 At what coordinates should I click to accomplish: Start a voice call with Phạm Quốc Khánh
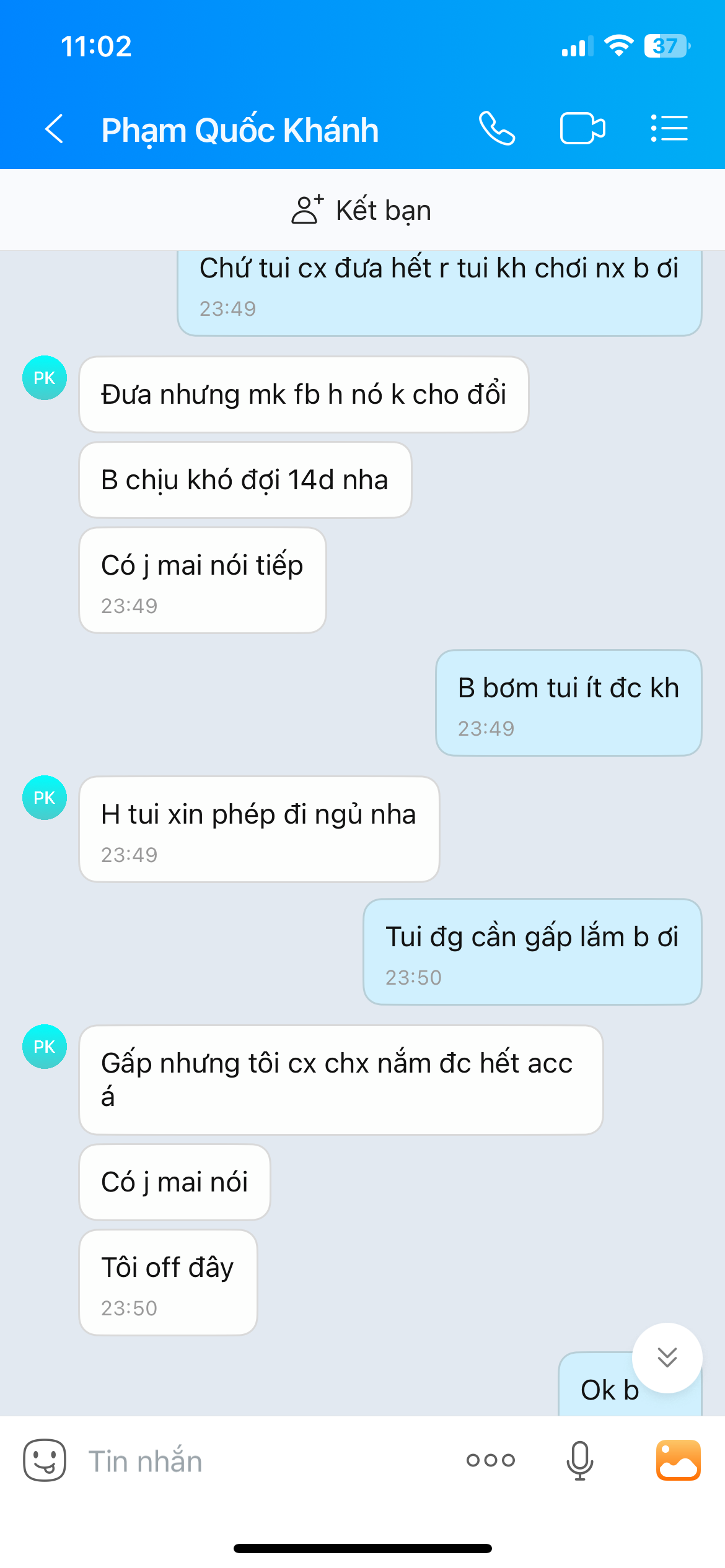(497, 129)
